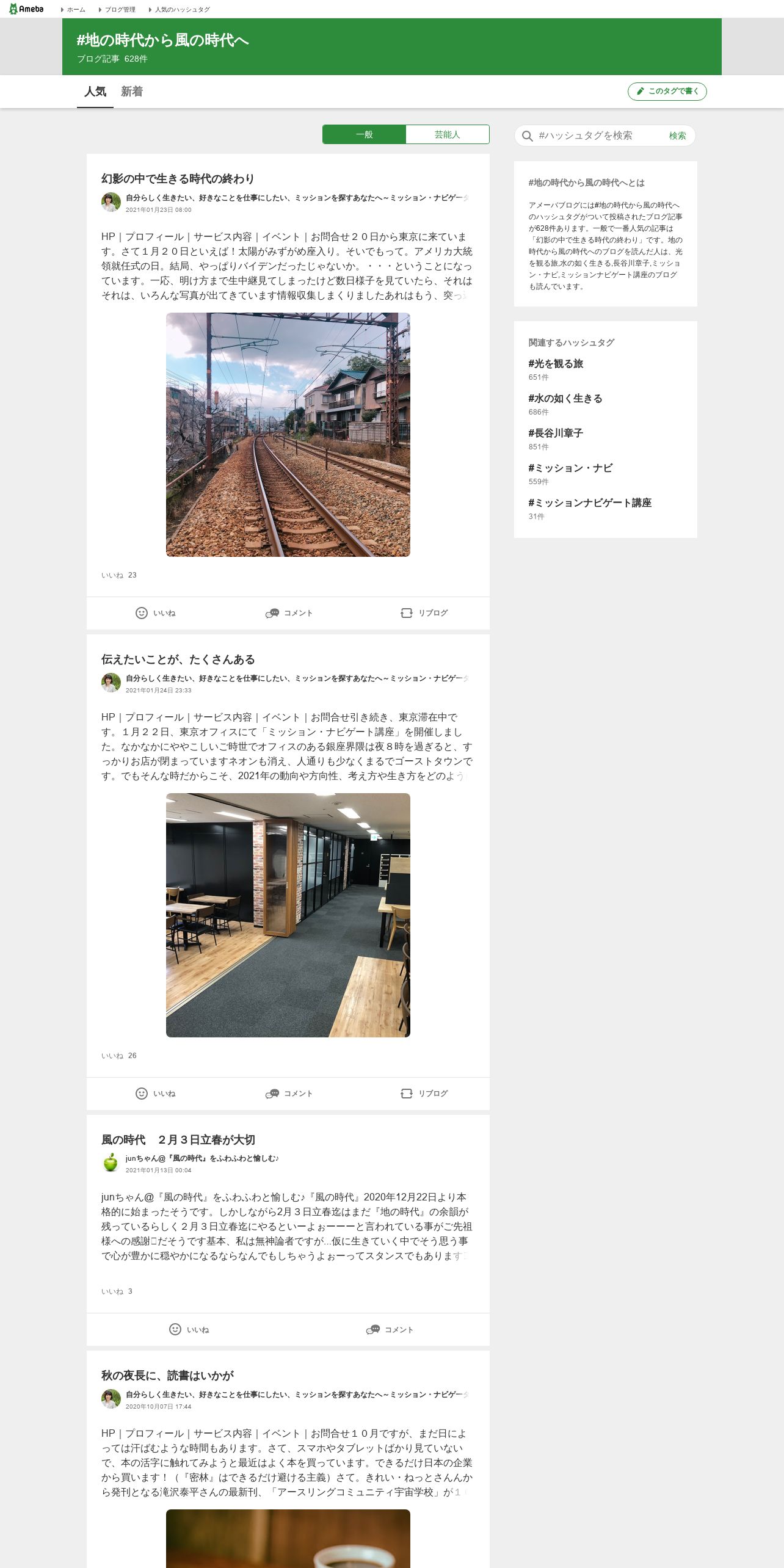Open the railway track photo post
The height and width of the screenshot is (1568, 784).
[288, 434]
